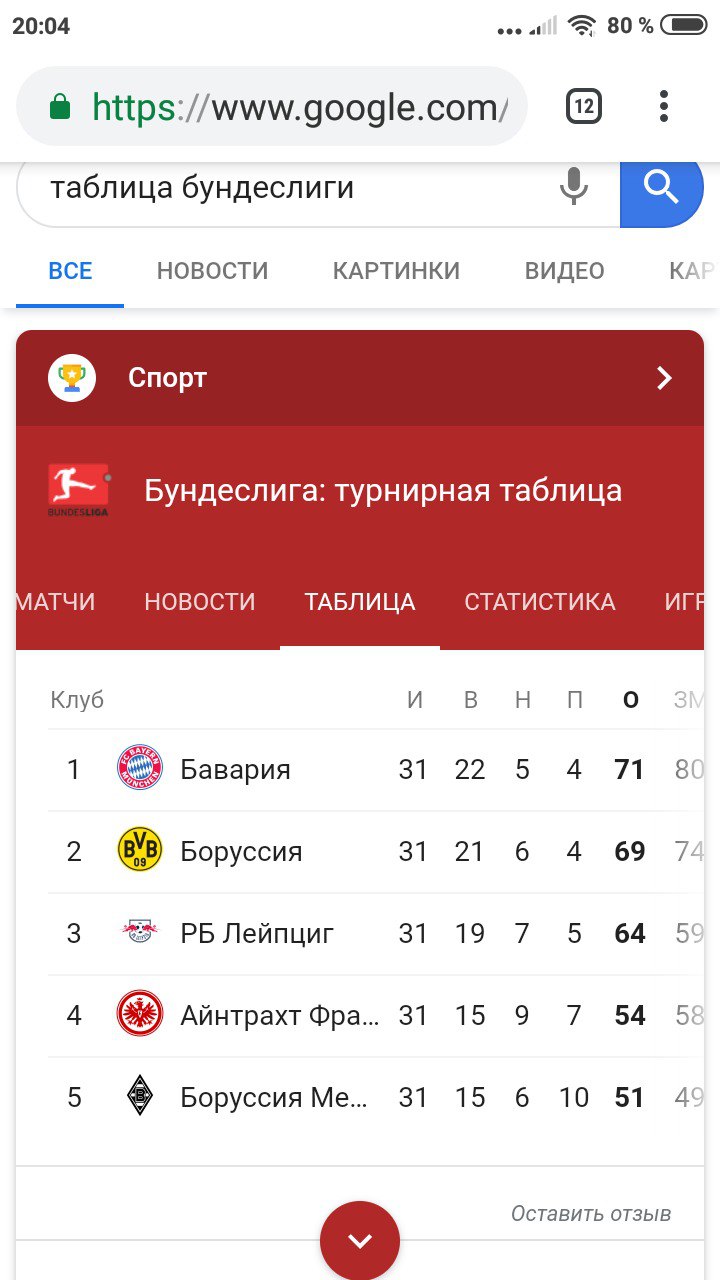
Task: Open the Новости tab in the Bundesliga card
Action: pos(200,602)
